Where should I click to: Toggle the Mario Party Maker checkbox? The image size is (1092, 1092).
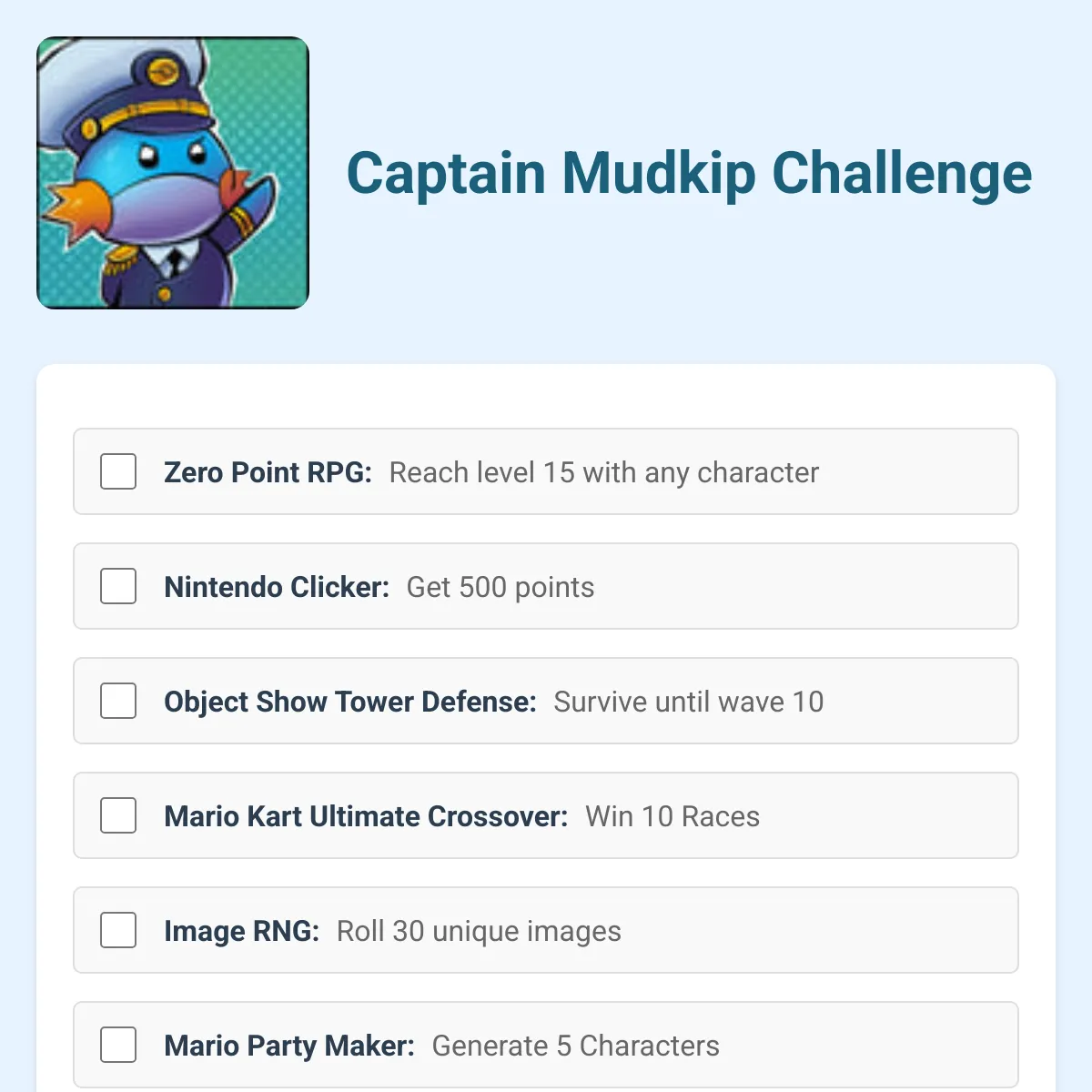tap(118, 1045)
